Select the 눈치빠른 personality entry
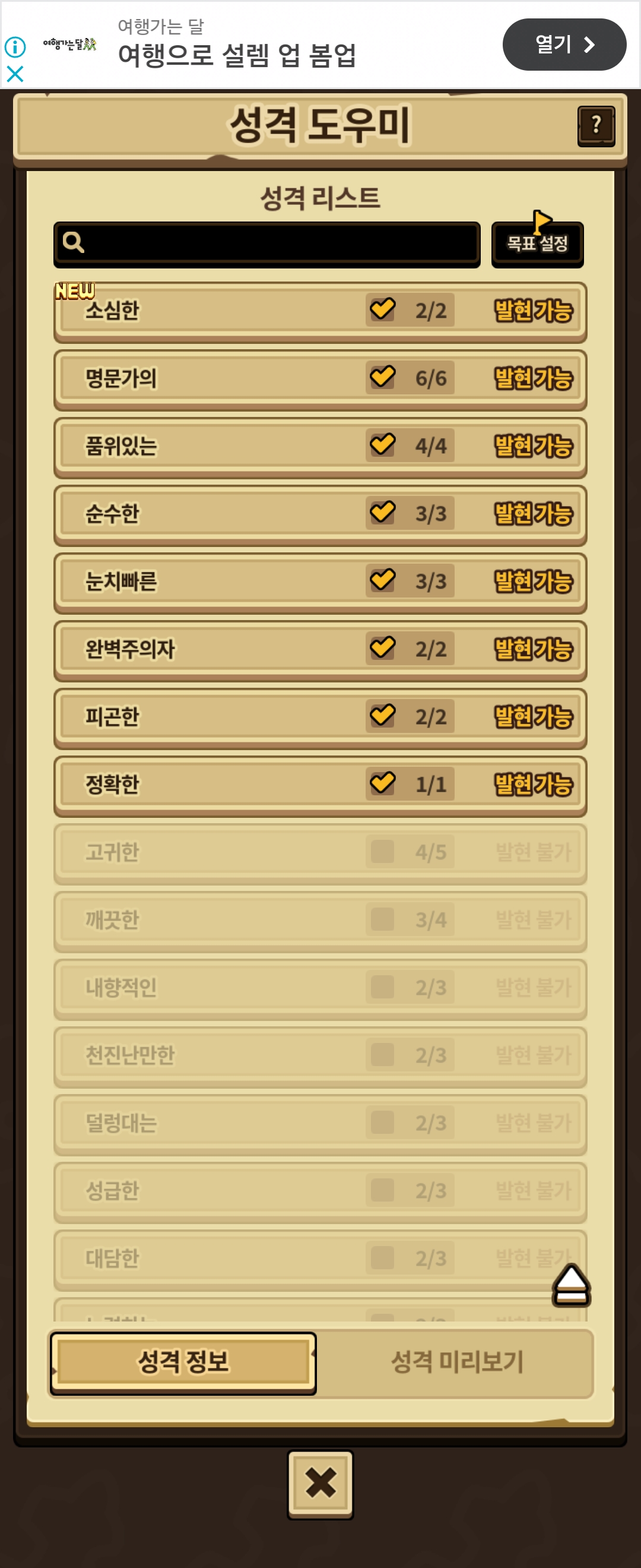 point(320,582)
